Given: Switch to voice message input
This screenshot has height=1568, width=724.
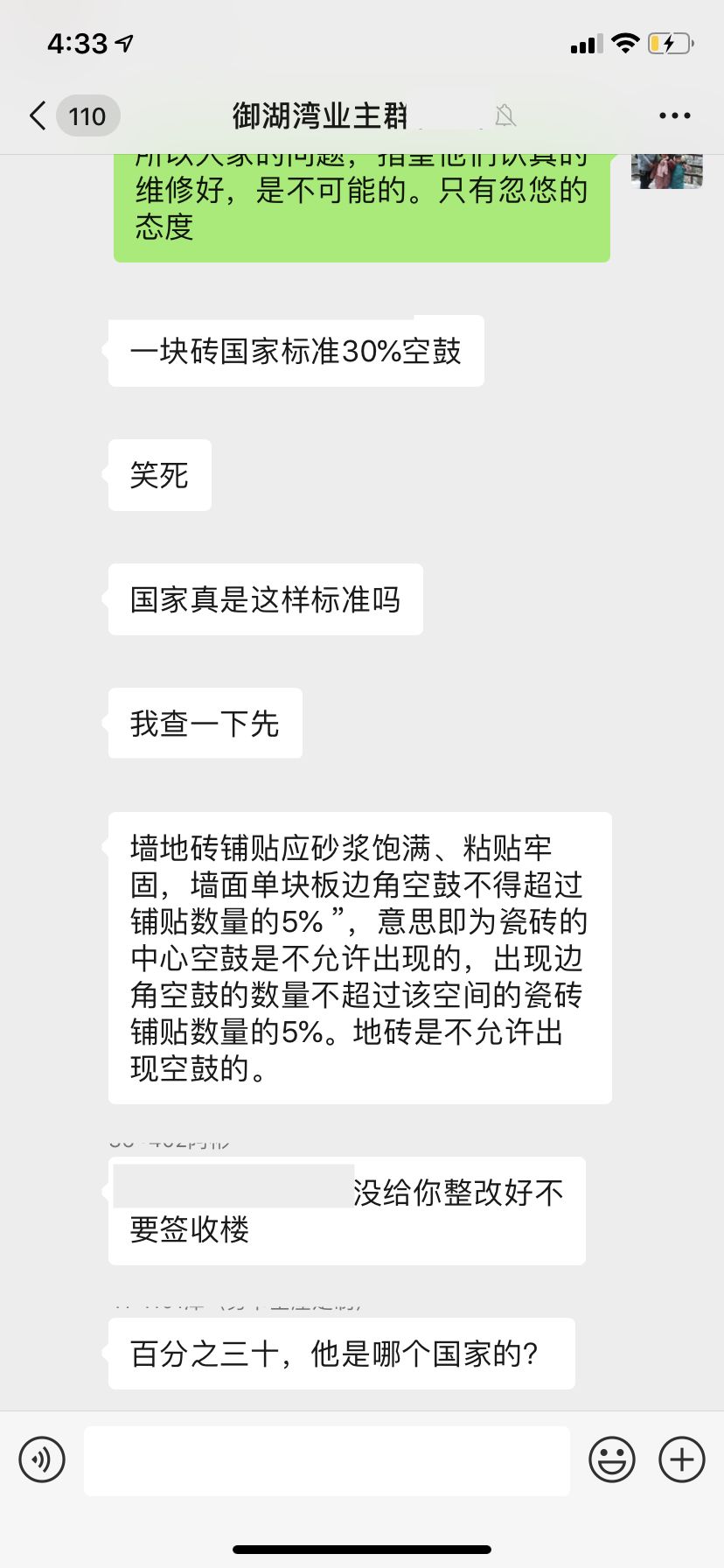Looking at the screenshot, I should click(x=42, y=1459).
